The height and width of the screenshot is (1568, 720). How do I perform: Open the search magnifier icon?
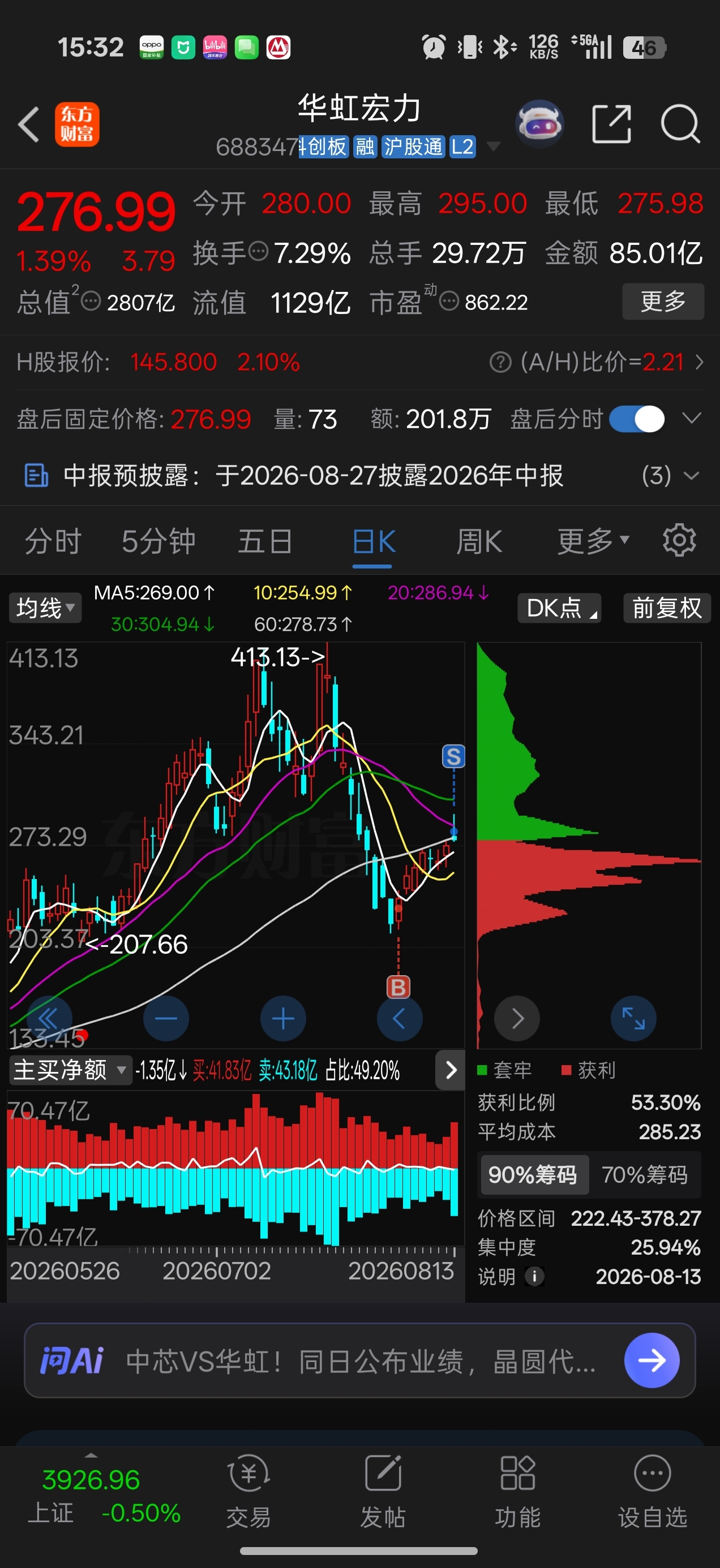pyautogui.click(x=680, y=124)
